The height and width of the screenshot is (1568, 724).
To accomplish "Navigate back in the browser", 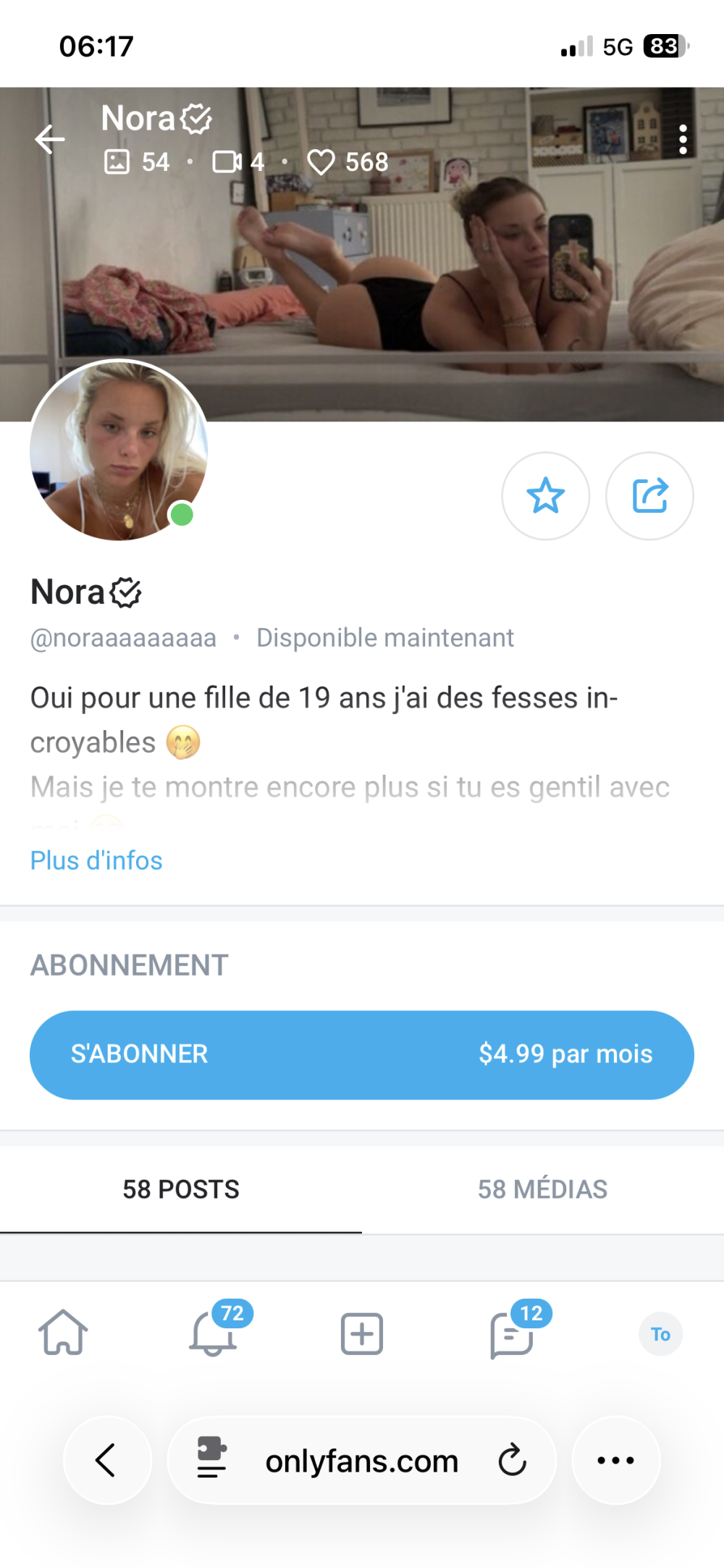I will (x=107, y=1460).
